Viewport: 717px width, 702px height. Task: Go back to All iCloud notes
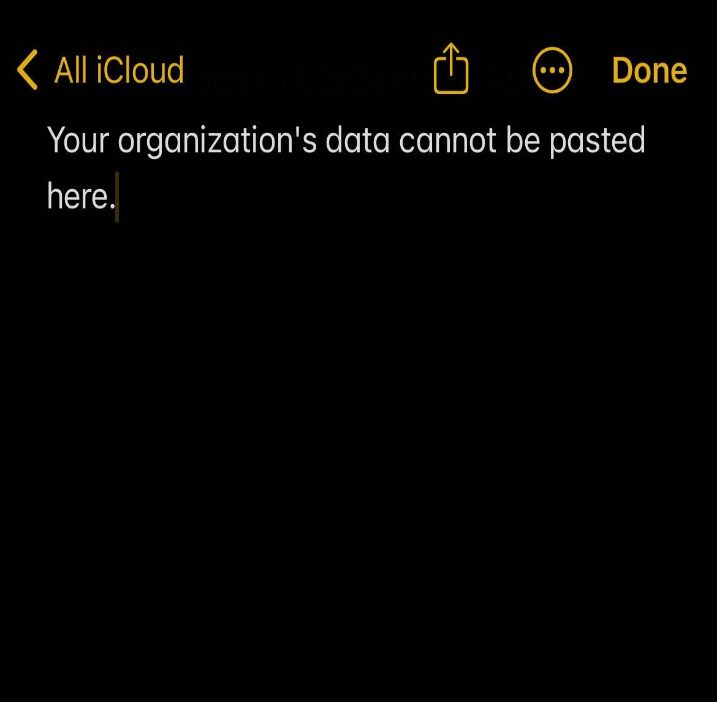(100, 71)
